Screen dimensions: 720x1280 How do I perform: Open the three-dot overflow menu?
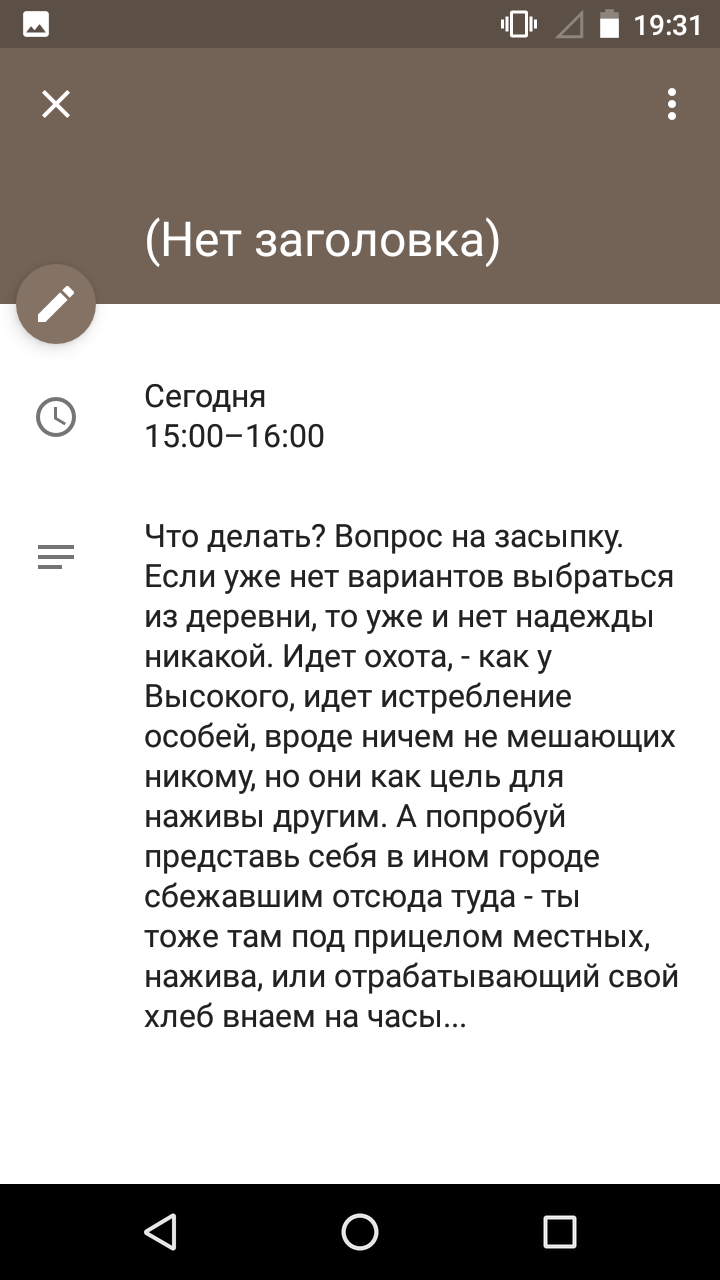(x=672, y=104)
